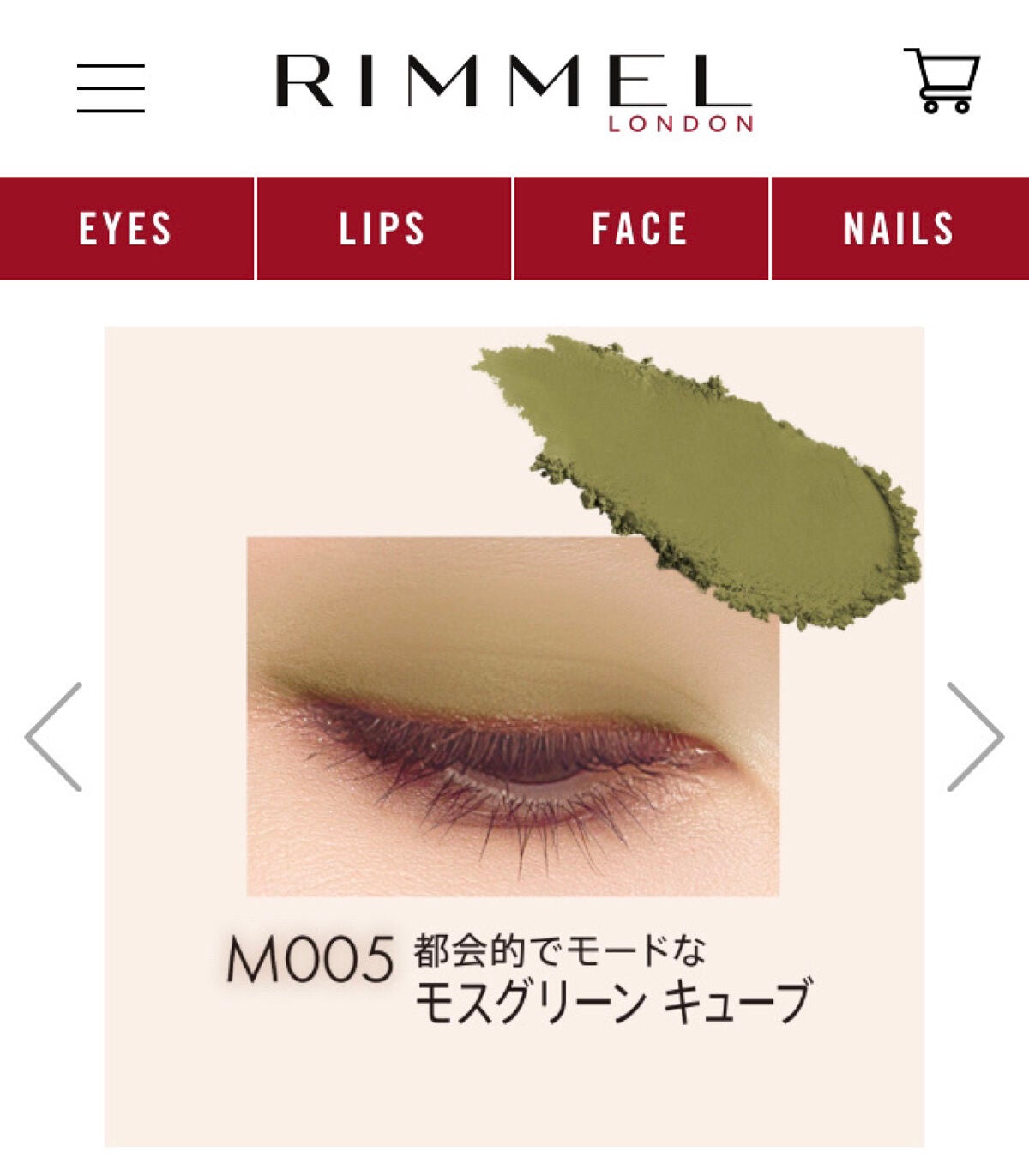Viewport: 1029px width, 1176px height.
Task: Open the EYES category tab
Action: (x=127, y=227)
